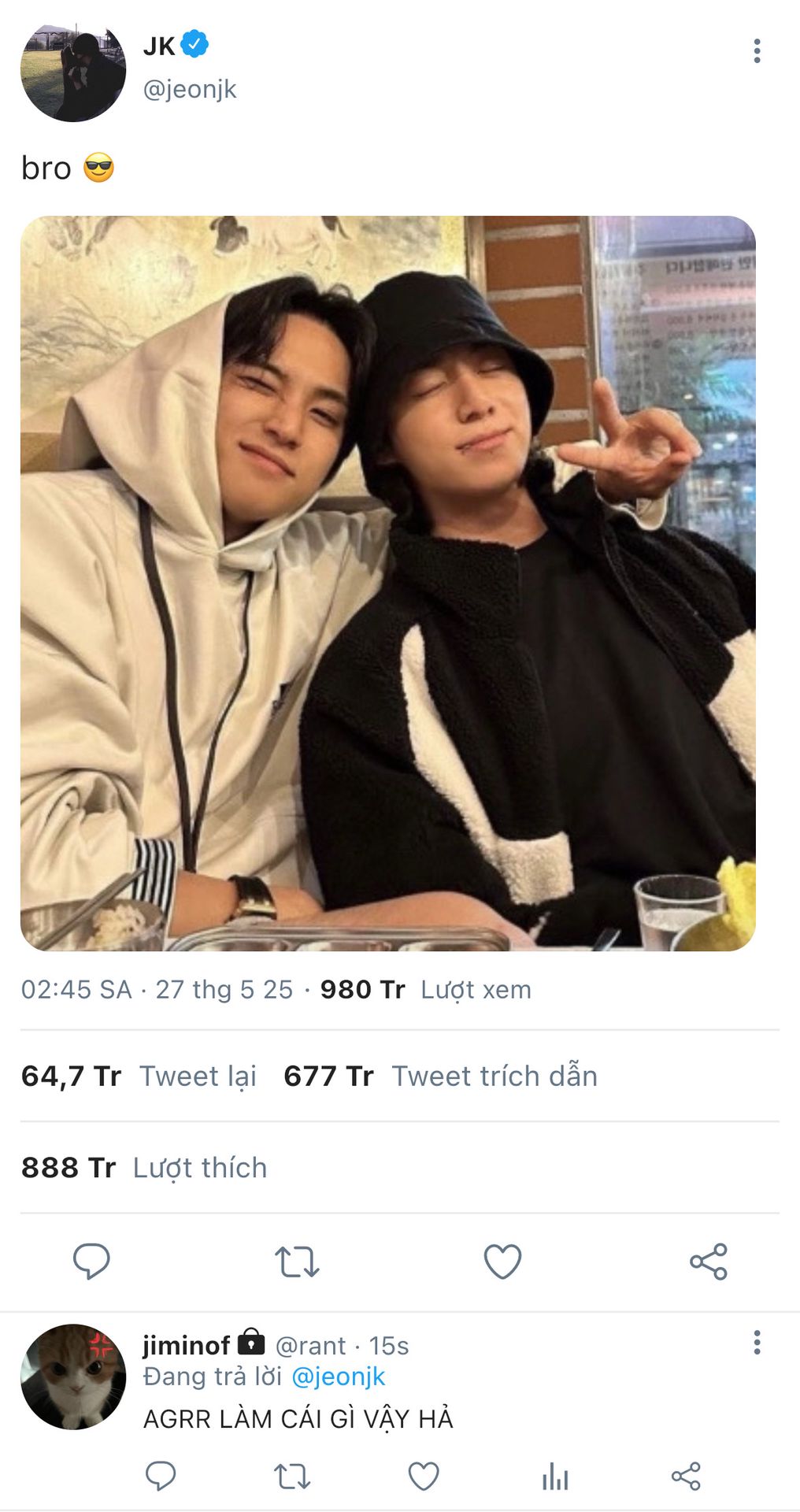Open JK's profile picture
The height and width of the screenshot is (1512, 800).
[72, 71]
